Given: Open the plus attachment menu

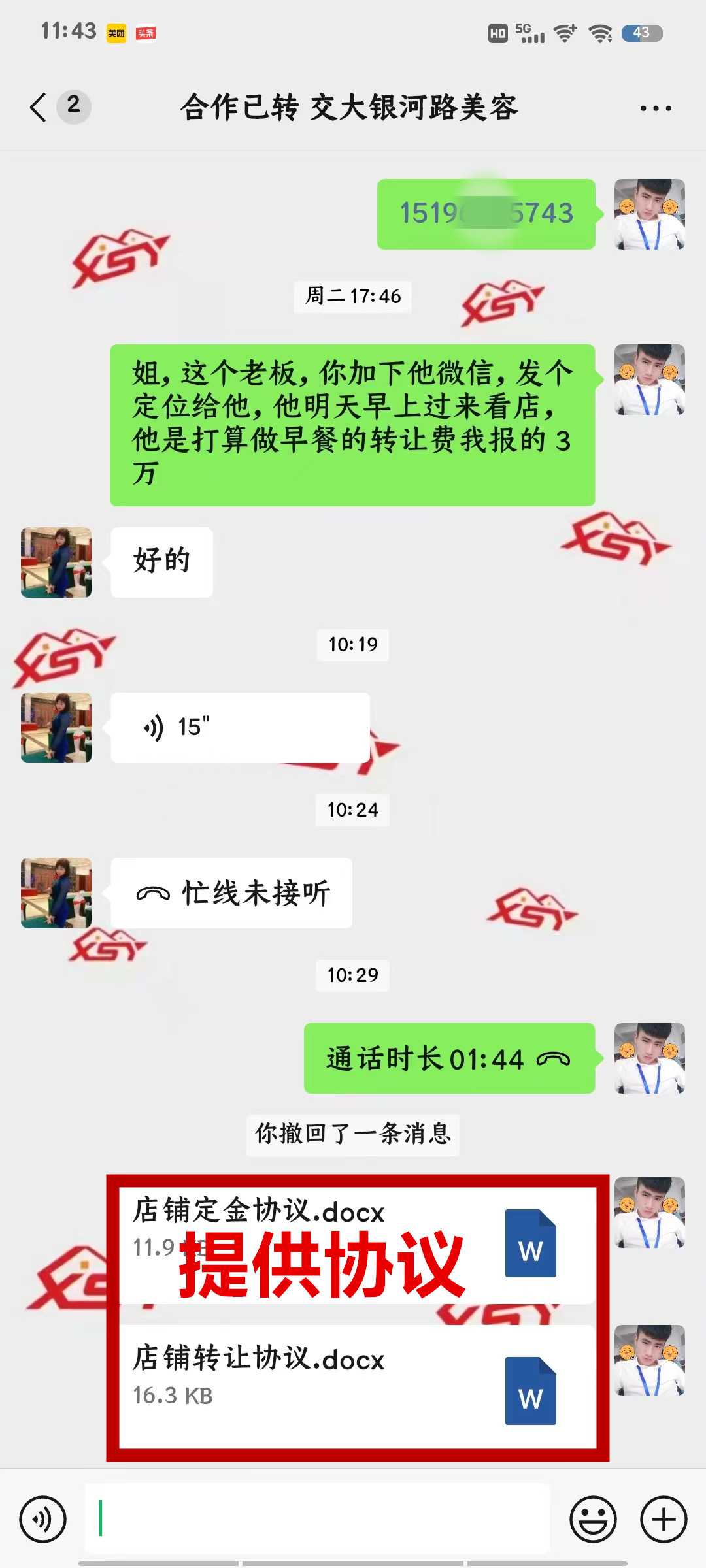Looking at the screenshot, I should tap(663, 1519).
